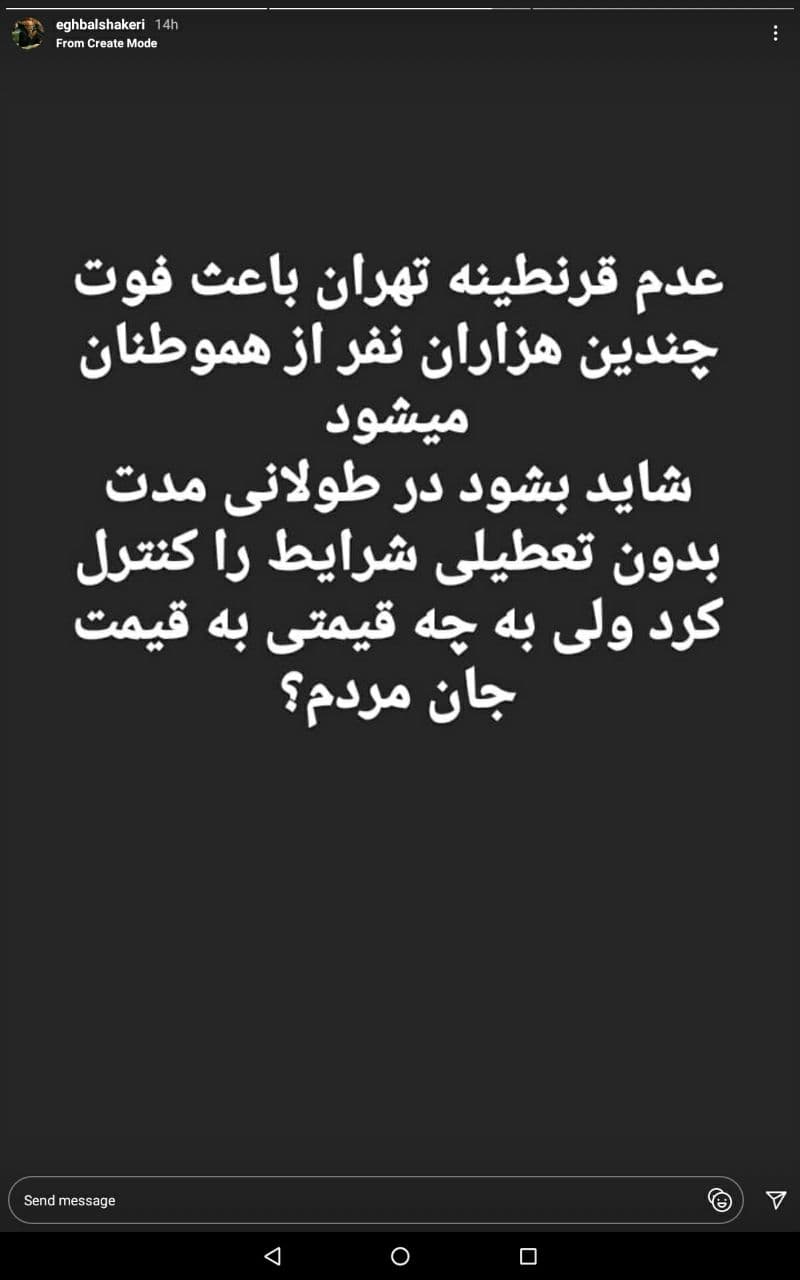This screenshot has width=800, height=1280.
Task: Open the story overflow menu
Action: tap(775, 33)
